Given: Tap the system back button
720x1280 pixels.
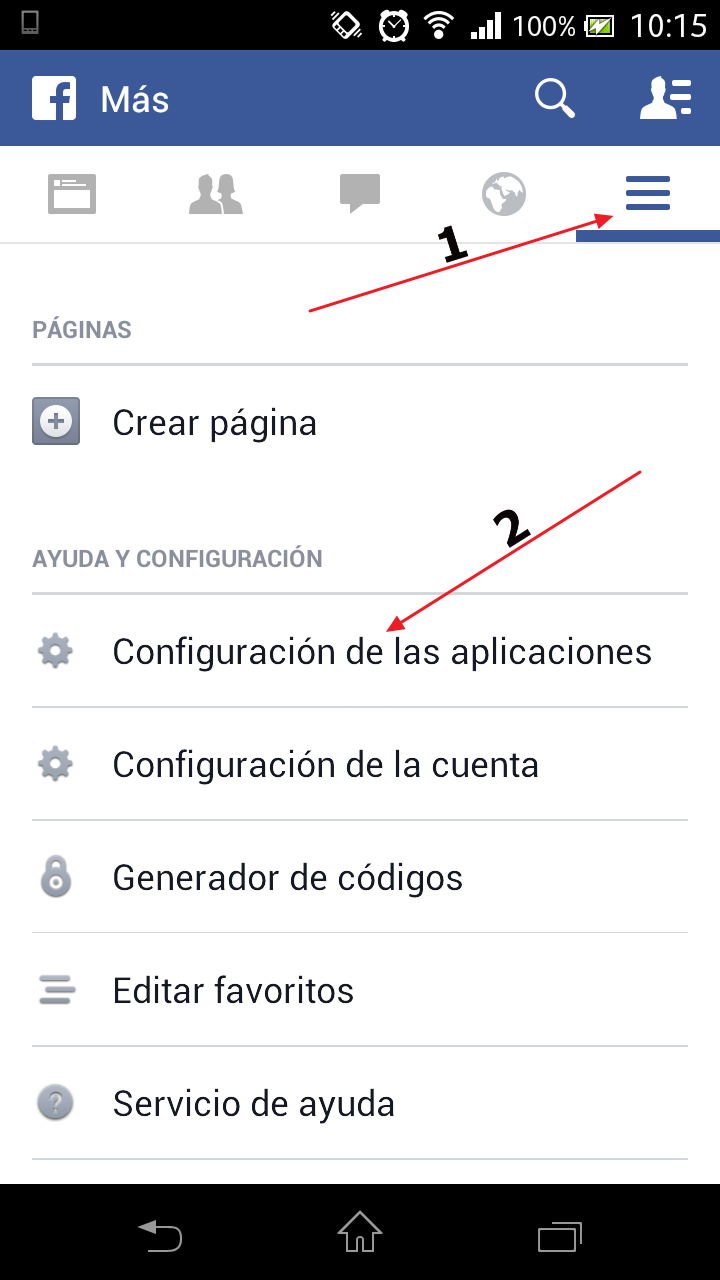Looking at the screenshot, I should pos(160,1234).
